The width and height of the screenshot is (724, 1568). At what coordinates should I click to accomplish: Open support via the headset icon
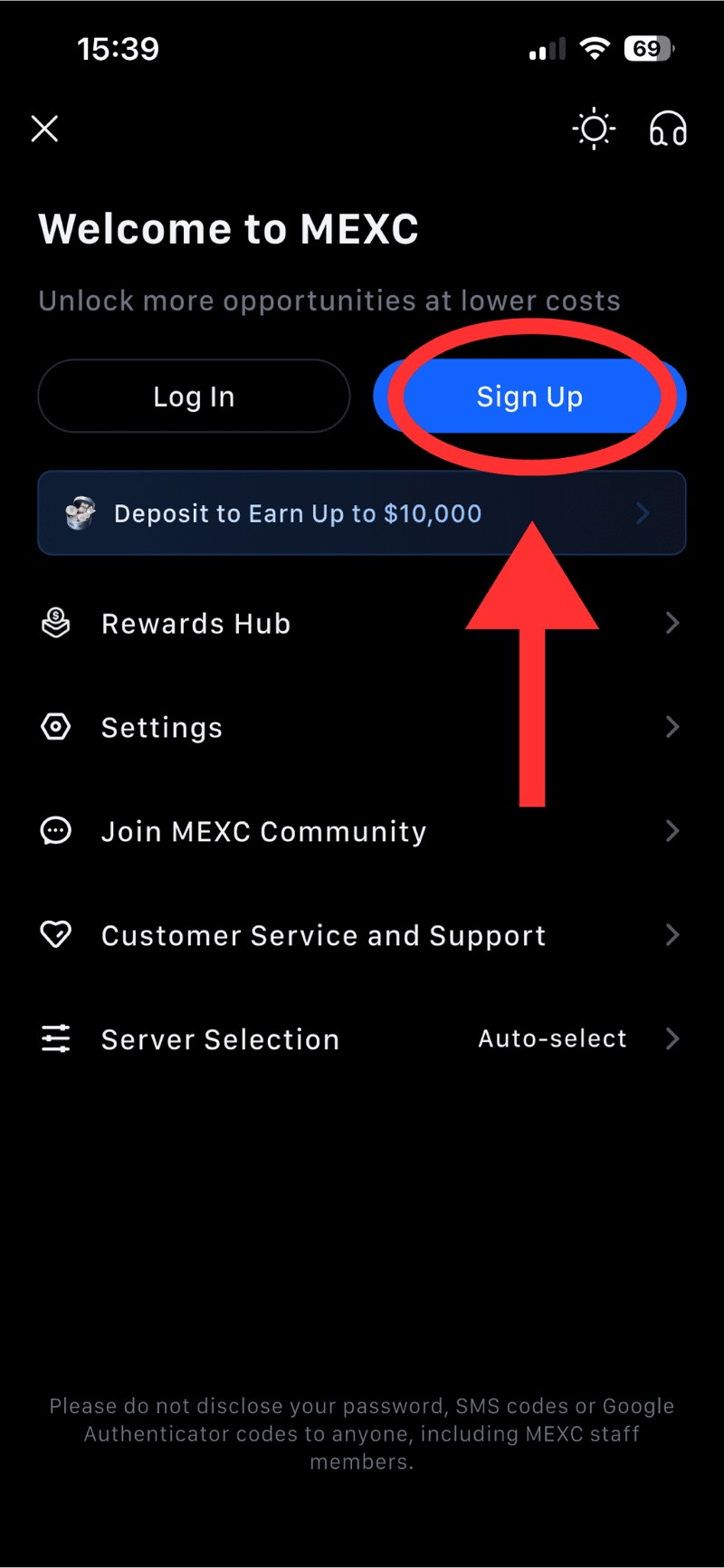[667, 129]
